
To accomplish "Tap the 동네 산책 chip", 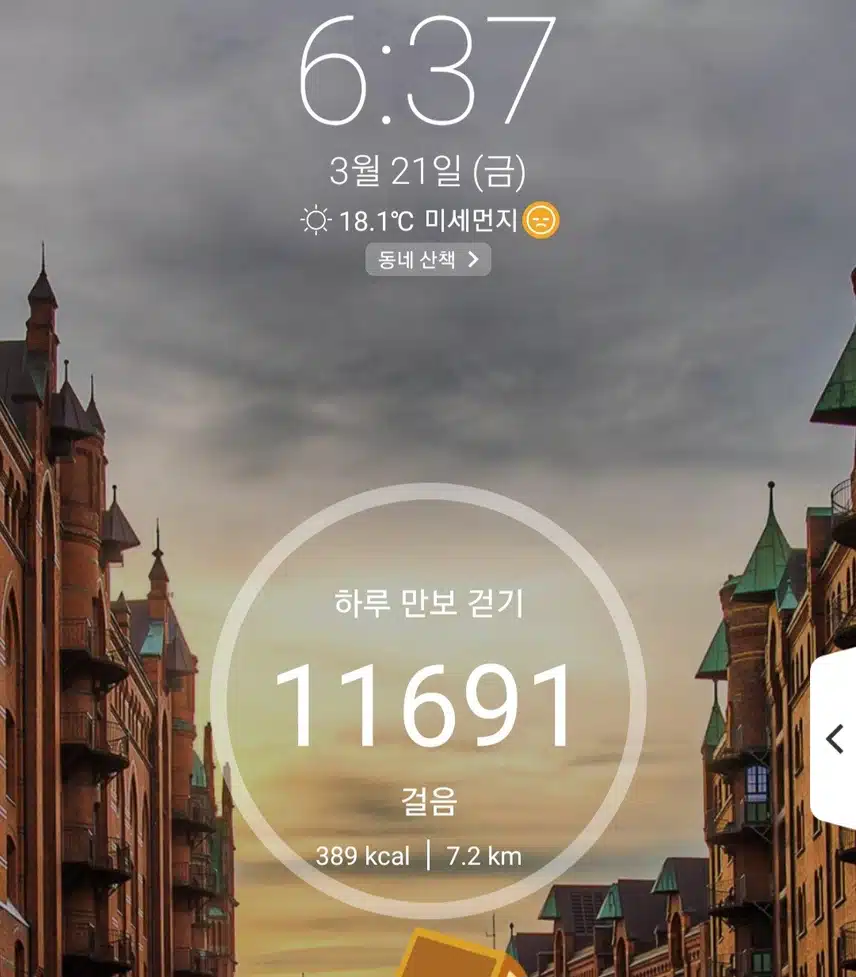I will coord(428,260).
